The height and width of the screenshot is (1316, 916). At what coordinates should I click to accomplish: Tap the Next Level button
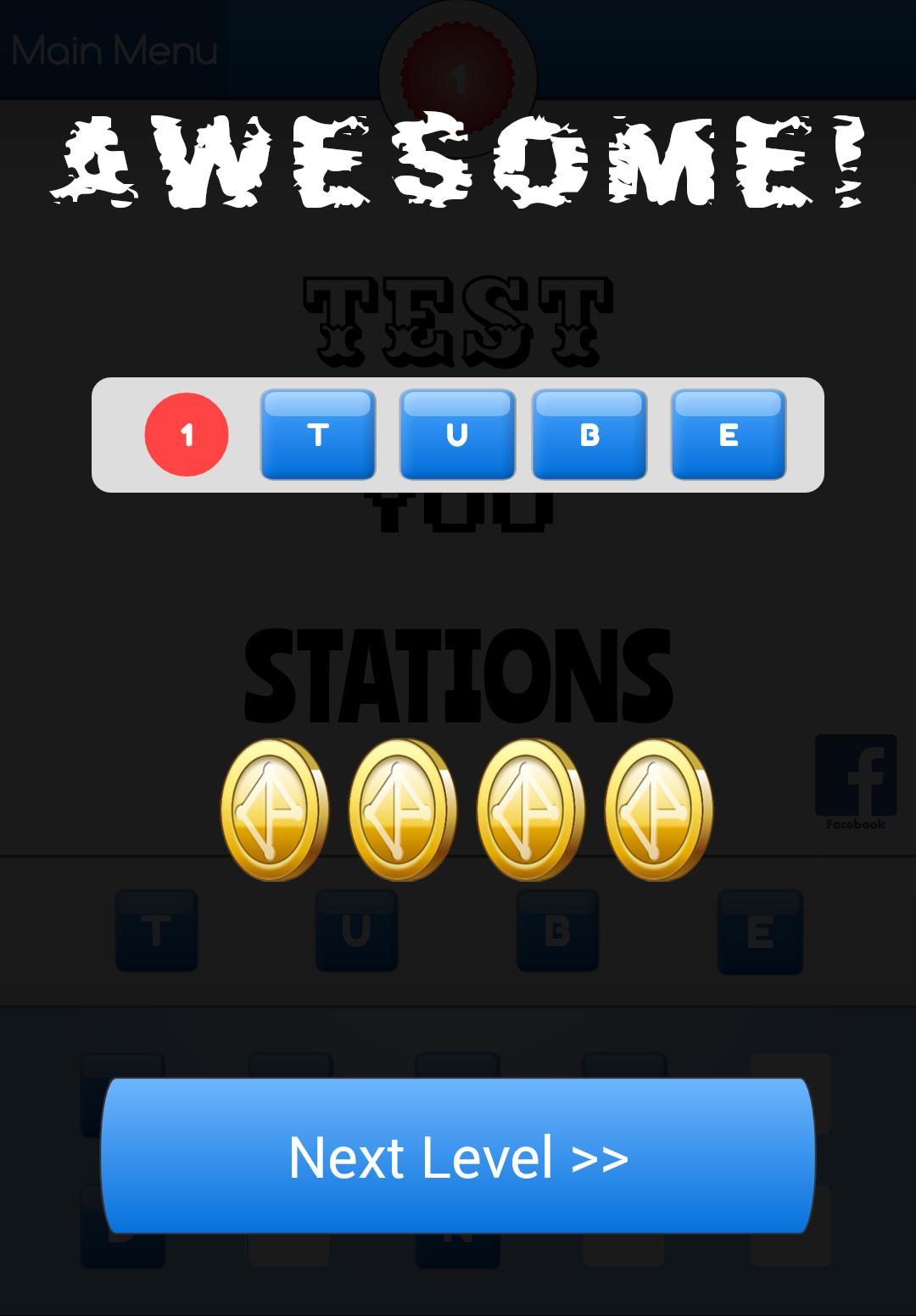[x=458, y=1156]
